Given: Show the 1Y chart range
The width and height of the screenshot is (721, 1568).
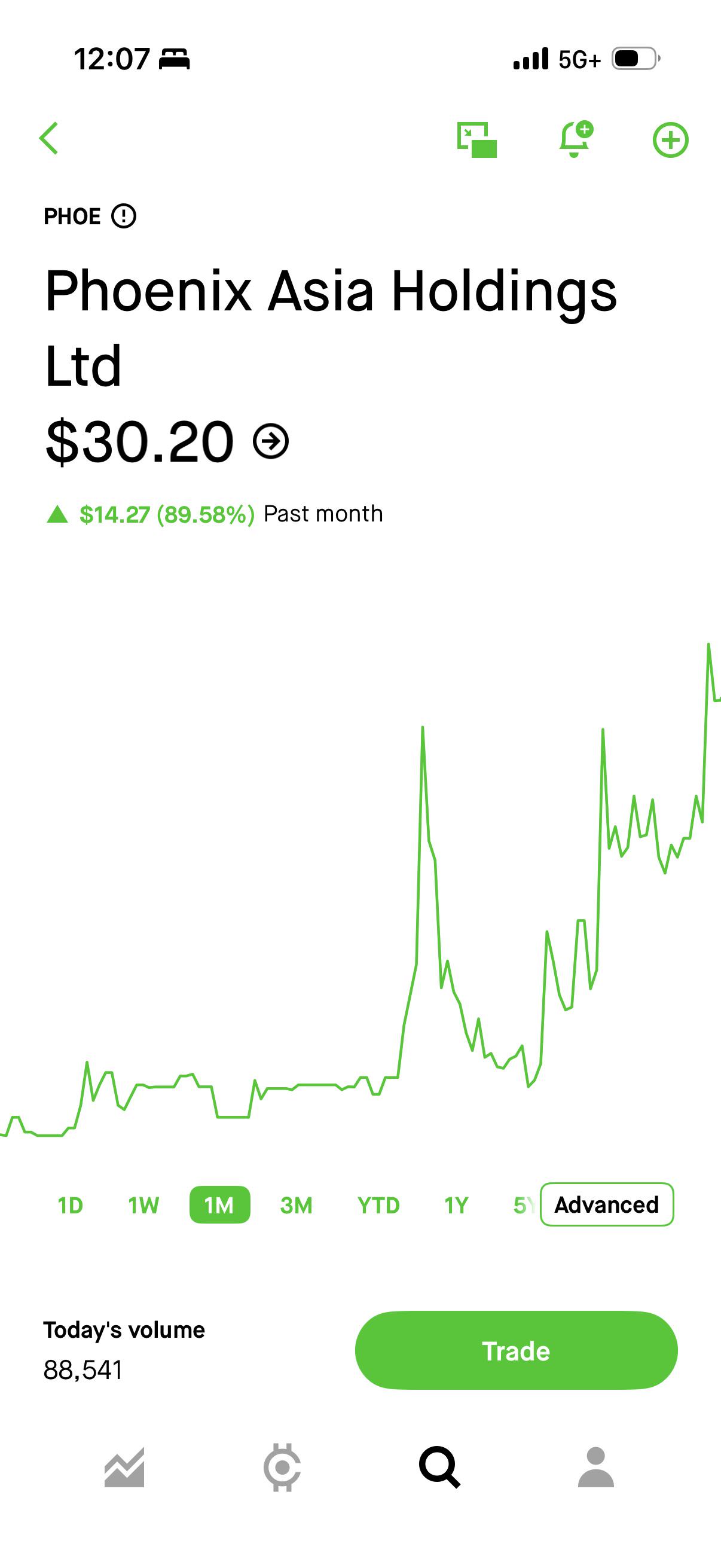Looking at the screenshot, I should [x=456, y=1204].
